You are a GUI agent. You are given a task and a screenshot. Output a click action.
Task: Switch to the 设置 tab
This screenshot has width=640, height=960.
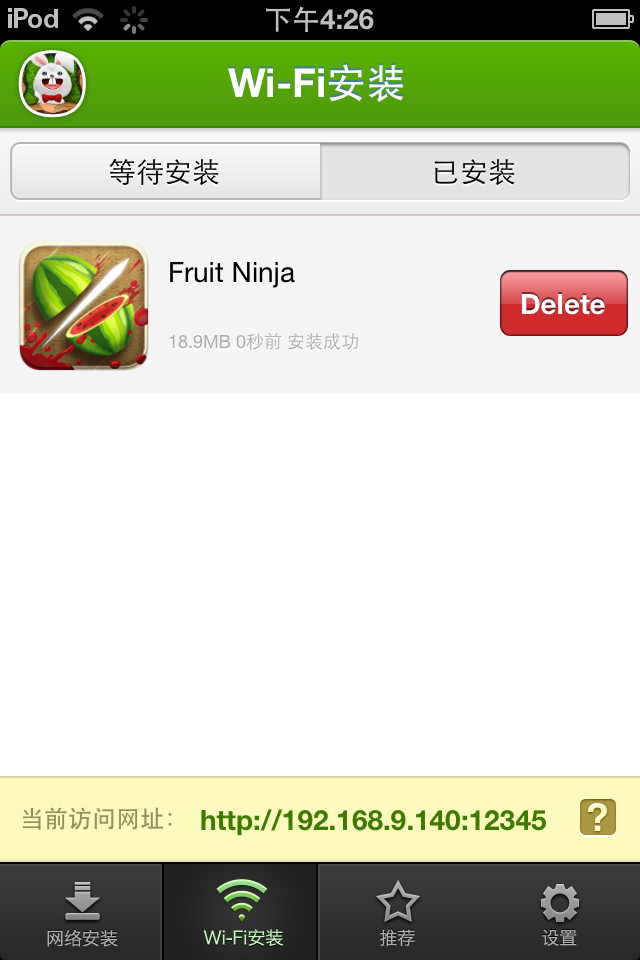pos(559,912)
